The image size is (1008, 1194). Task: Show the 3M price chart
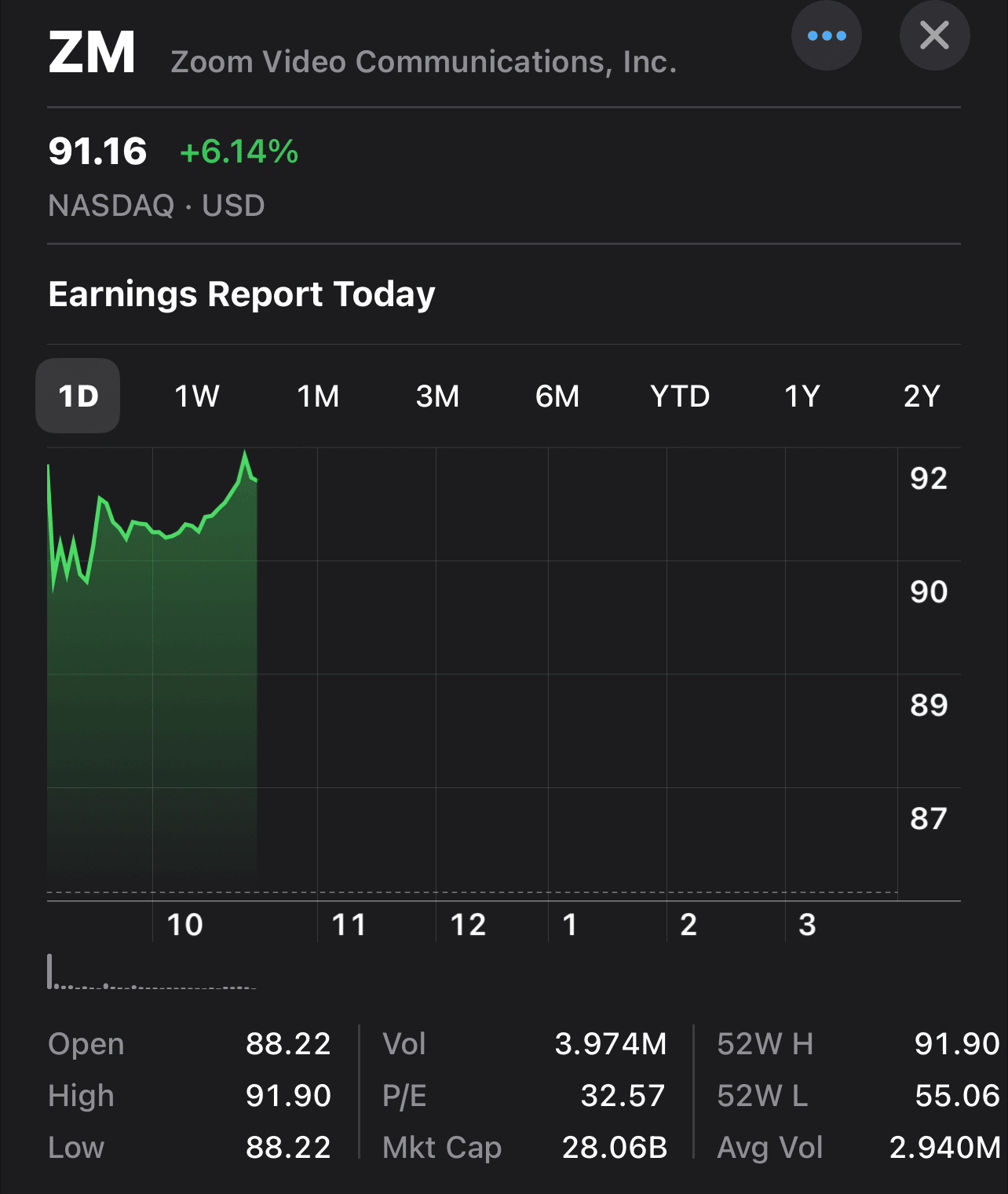tap(437, 396)
